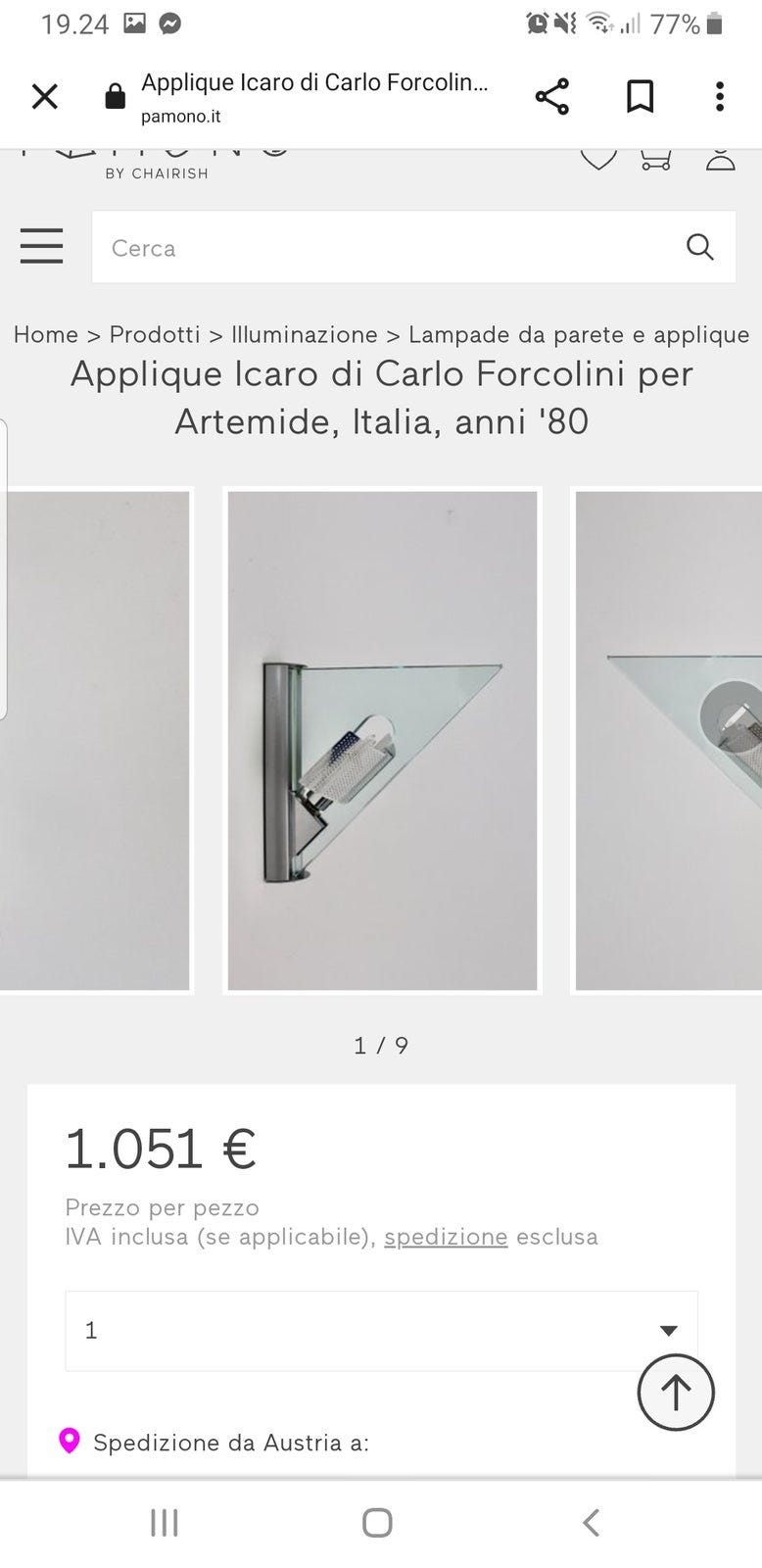Screen dimensions: 762x1568
Task: Tap the scroll-to-top arrow button
Action: 676,1393
